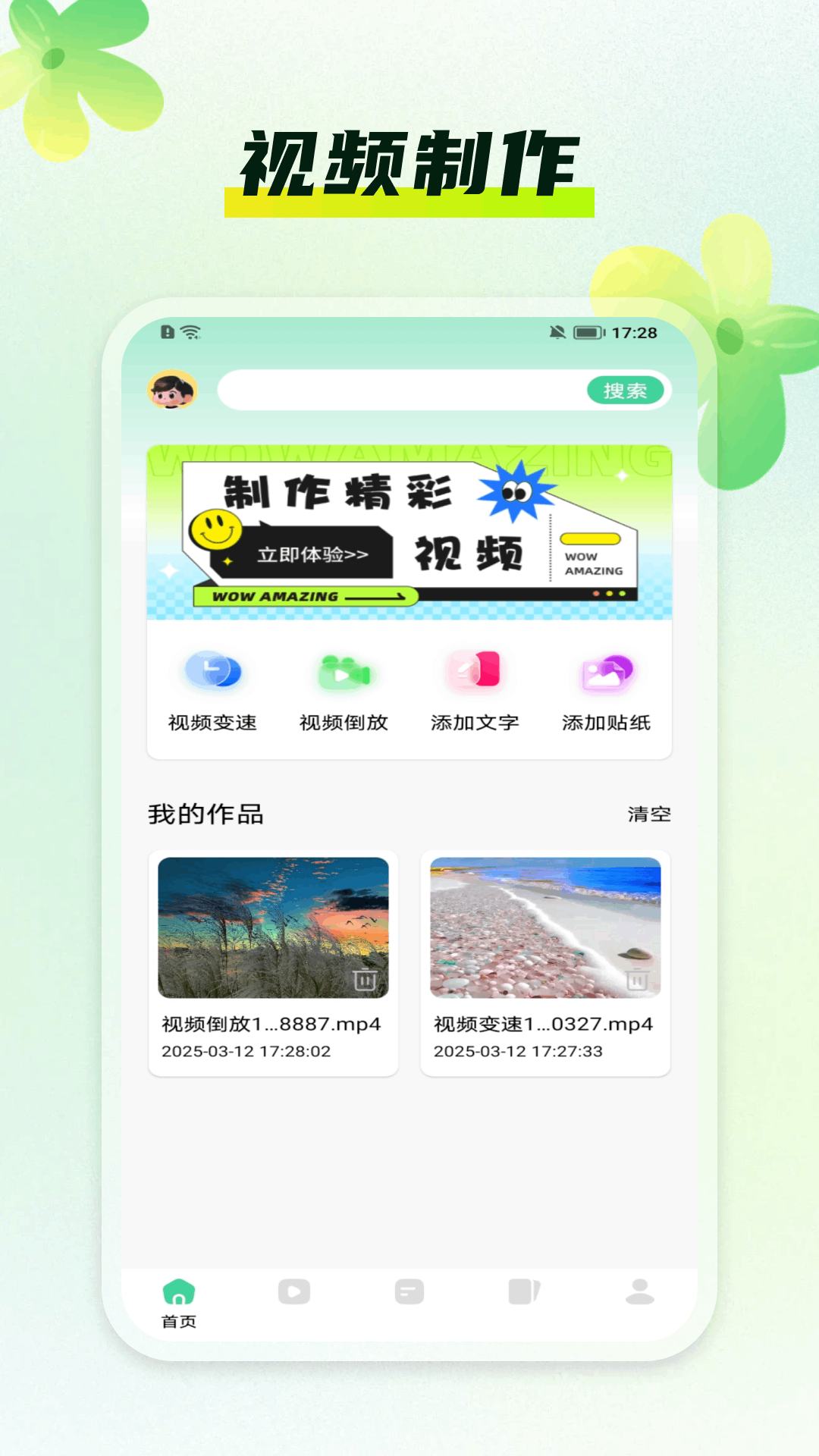Tap the 搜索 search button

626,390
